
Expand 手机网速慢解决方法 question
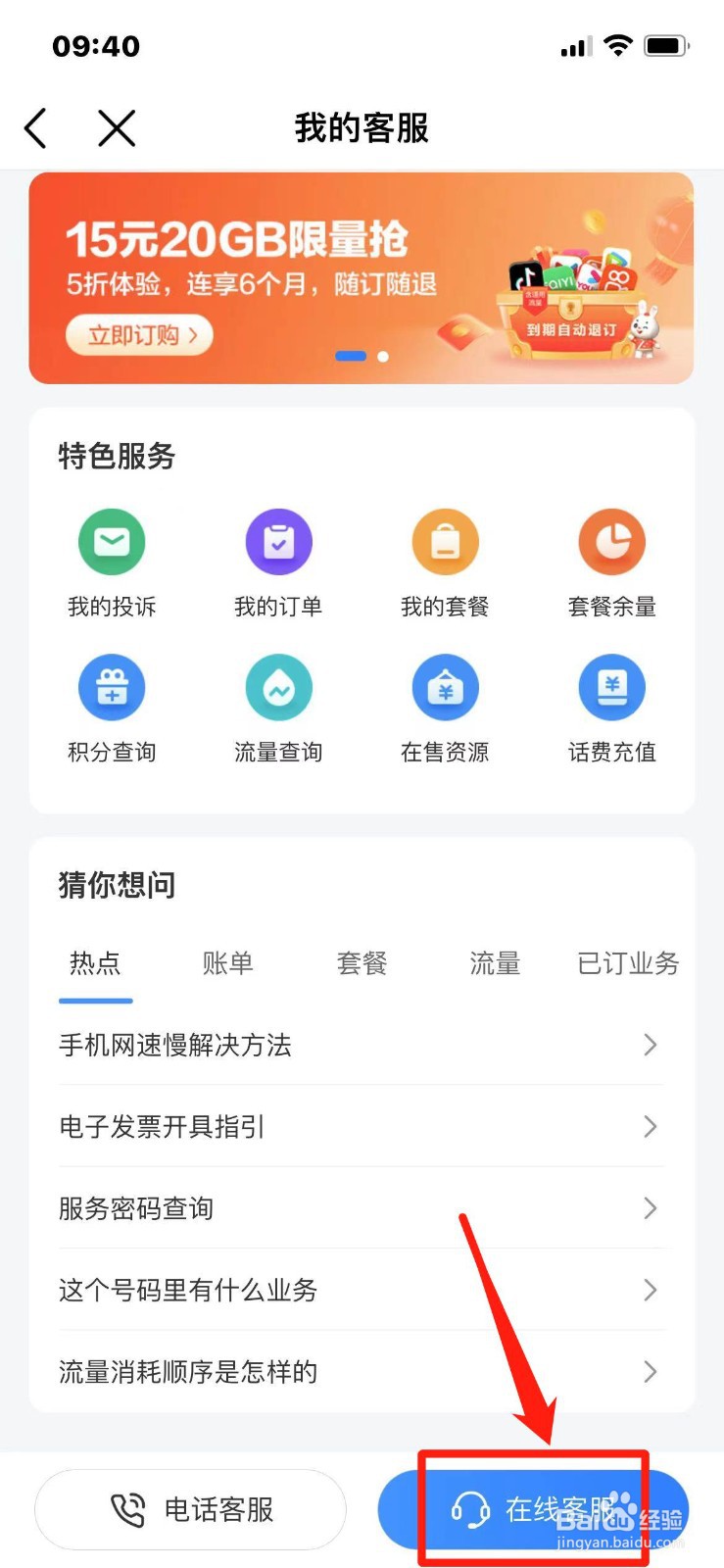click(x=362, y=1045)
